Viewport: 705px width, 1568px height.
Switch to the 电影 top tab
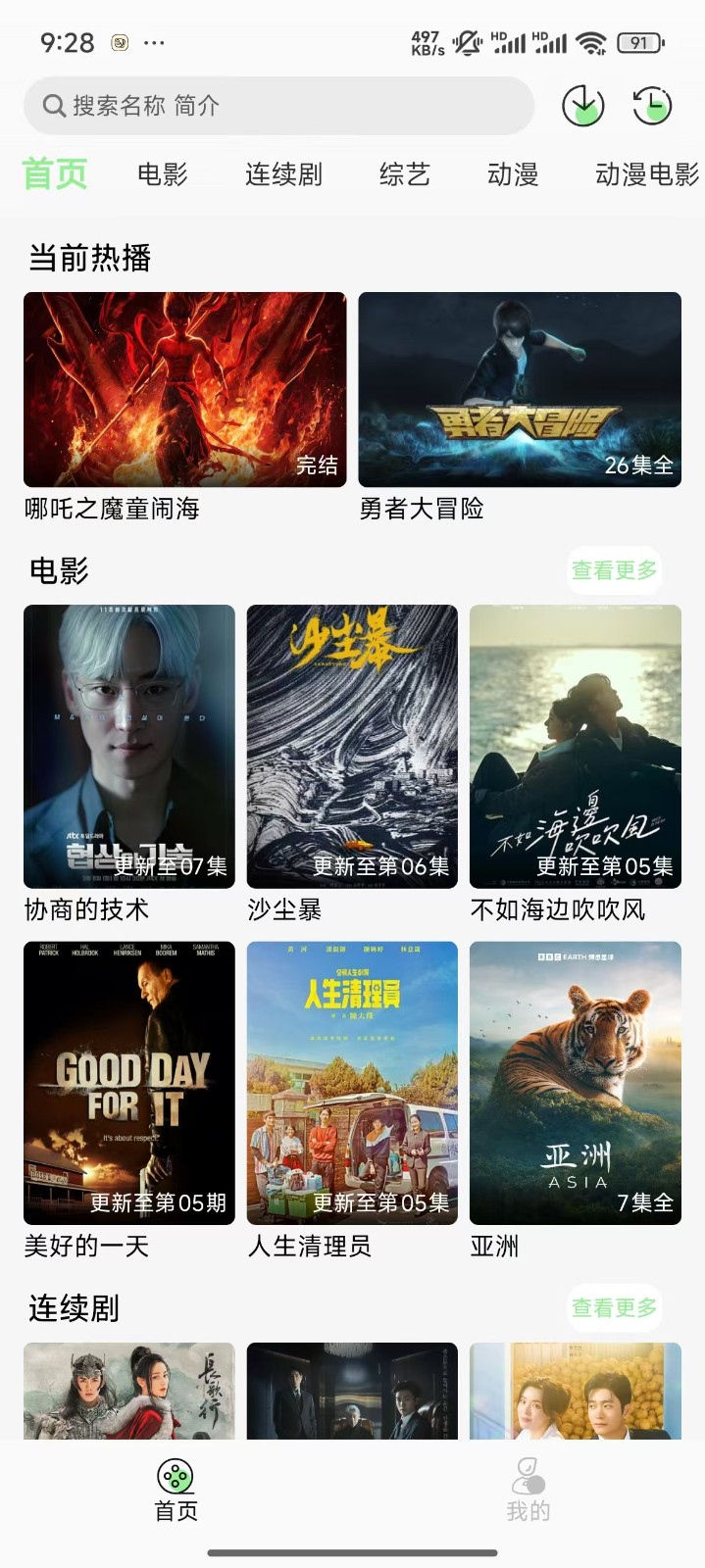(x=163, y=174)
